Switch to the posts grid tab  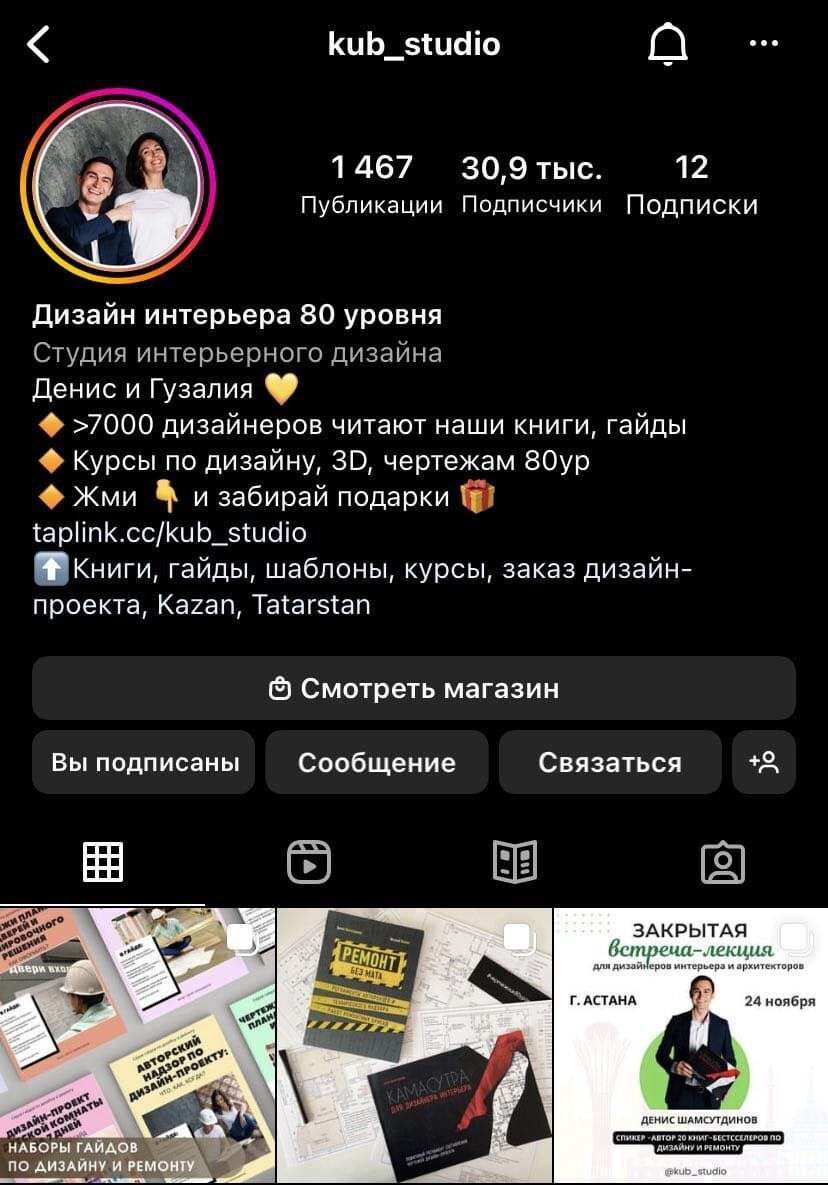pyautogui.click(x=103, y=861)
